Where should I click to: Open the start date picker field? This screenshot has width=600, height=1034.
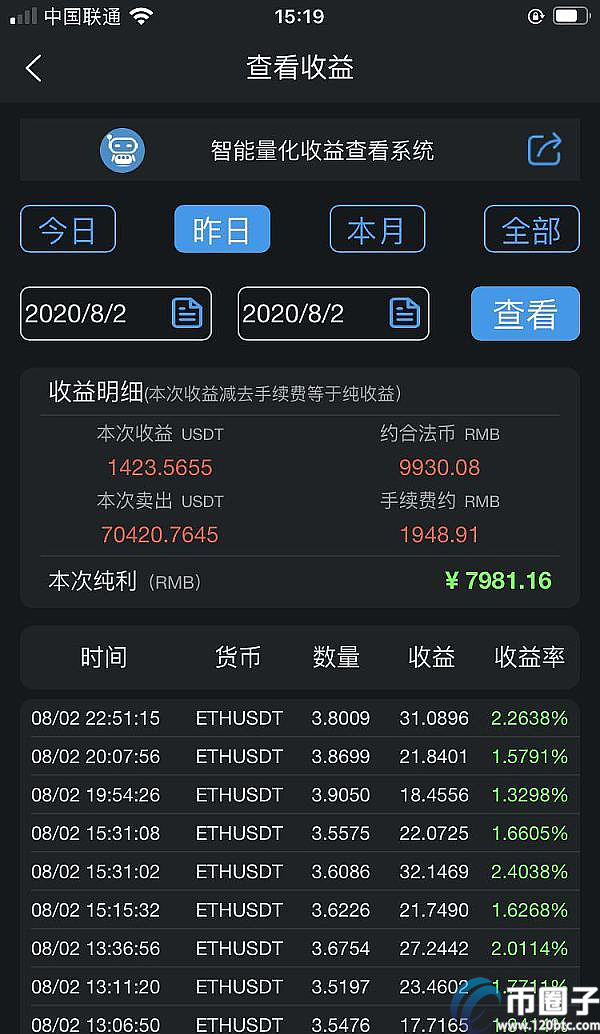pos(116,314)
